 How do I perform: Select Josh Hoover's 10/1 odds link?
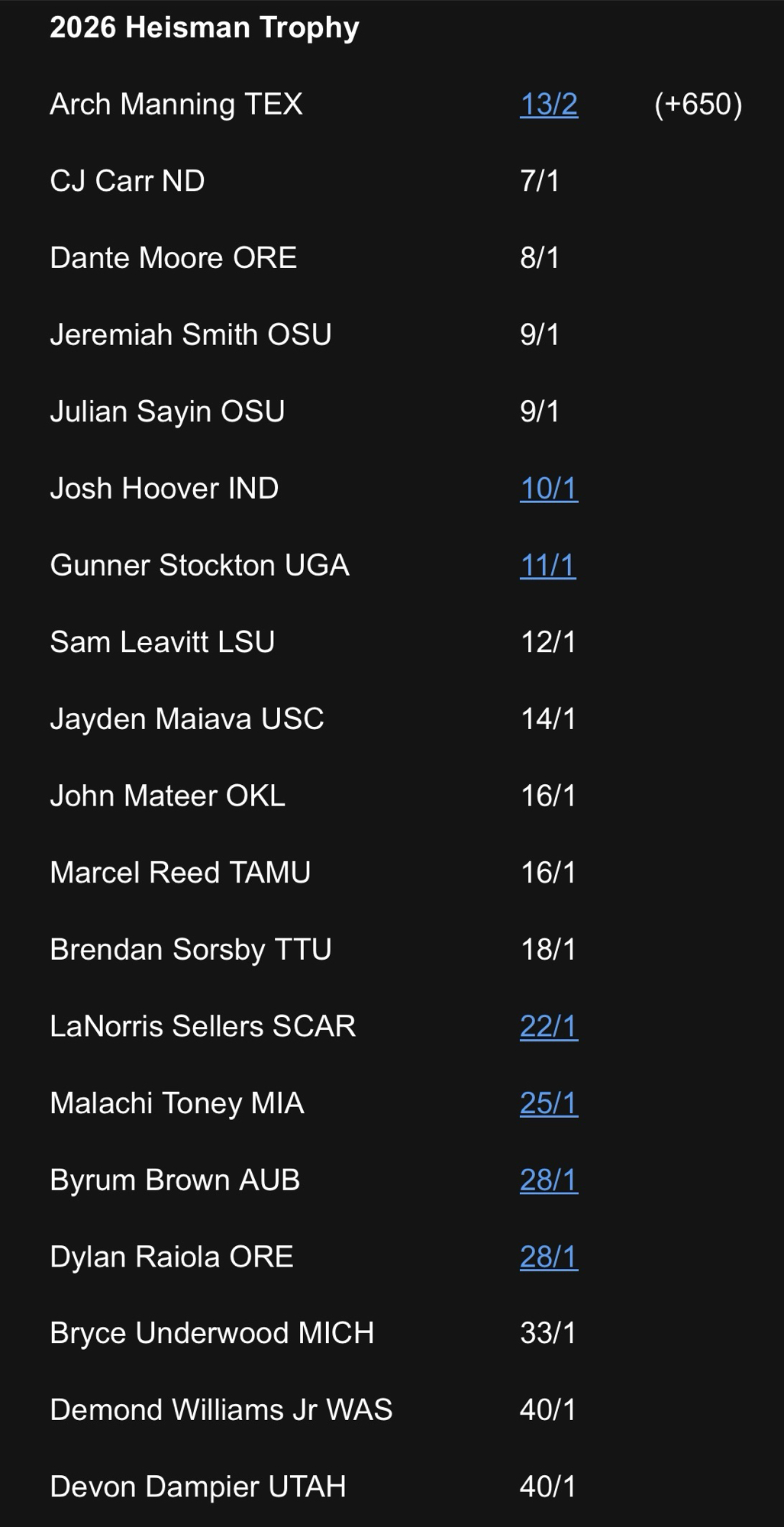548,489
